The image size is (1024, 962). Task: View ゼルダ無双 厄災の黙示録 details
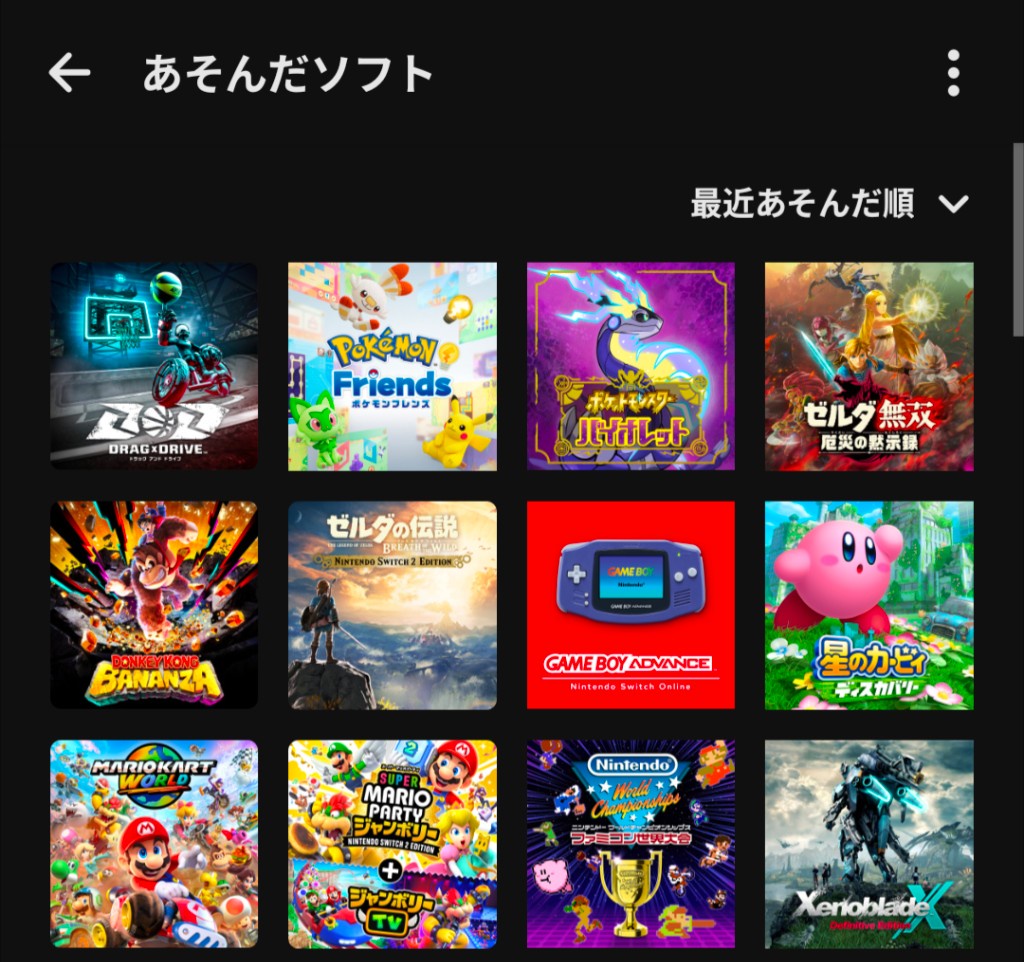pyautogui.click(x=869, y=366)
